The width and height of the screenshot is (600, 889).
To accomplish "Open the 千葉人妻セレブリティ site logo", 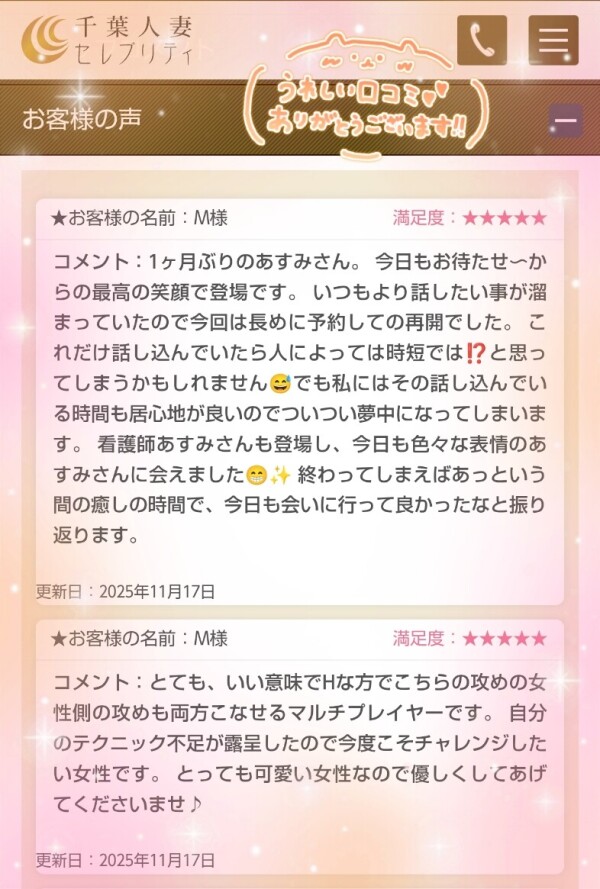I will click(108, 39).
